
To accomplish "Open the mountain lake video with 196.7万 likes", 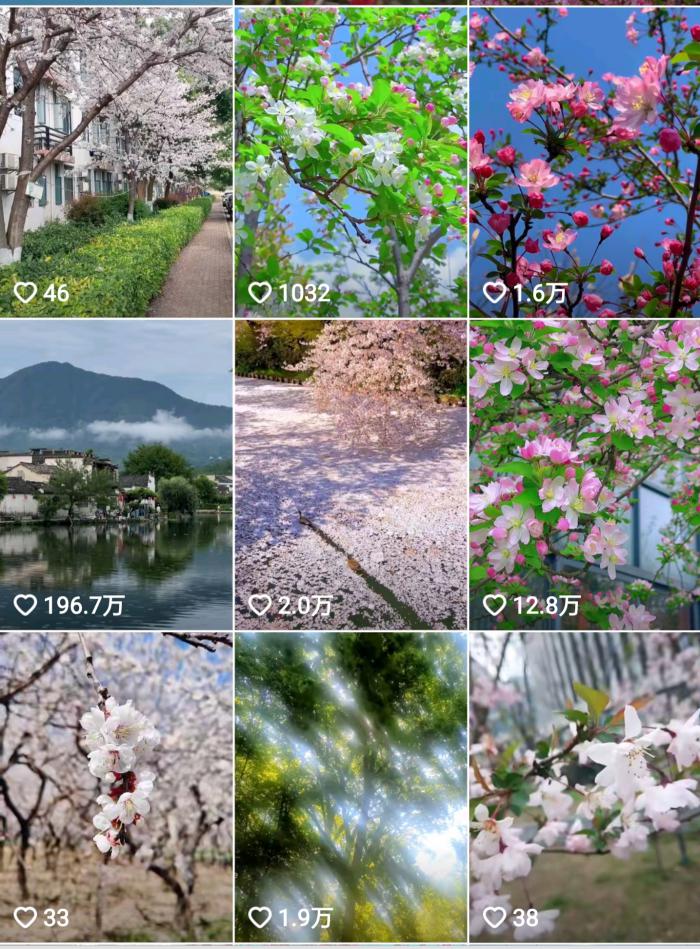I will coord(116,475).
